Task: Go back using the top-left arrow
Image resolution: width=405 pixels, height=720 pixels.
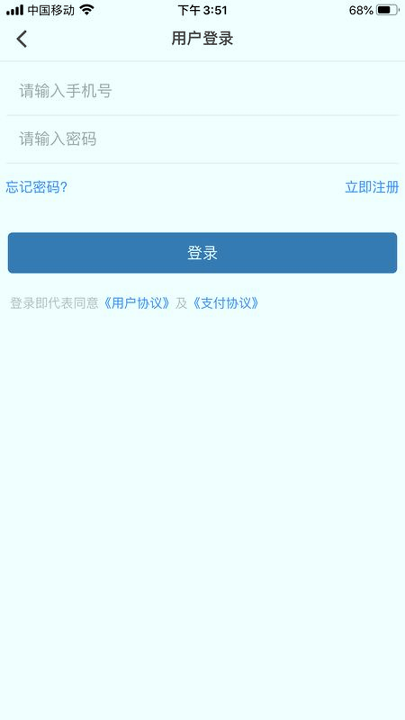Action: [x=22, y=39]
